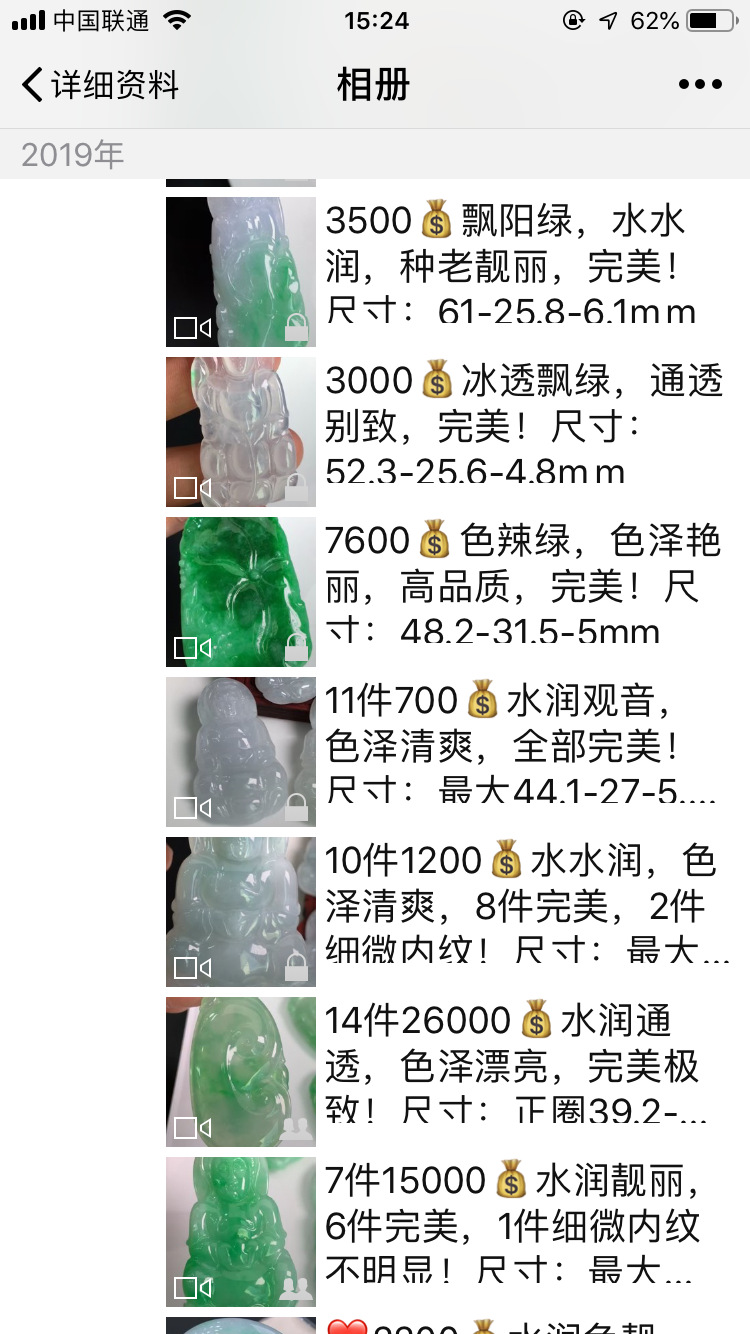The height and width of the screenshot is (1334, 750).
Task: View the 7600 色辣绿 video post
Action: click(x=448, y=592)
